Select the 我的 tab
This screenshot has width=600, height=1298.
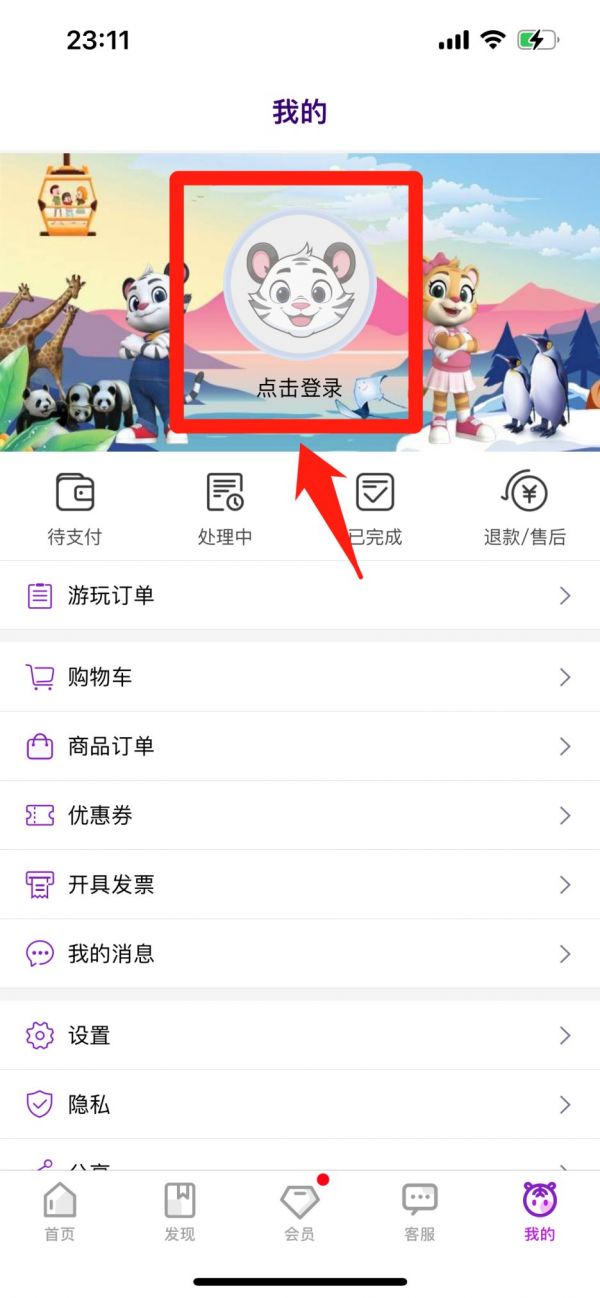[x=540, y=1211]
